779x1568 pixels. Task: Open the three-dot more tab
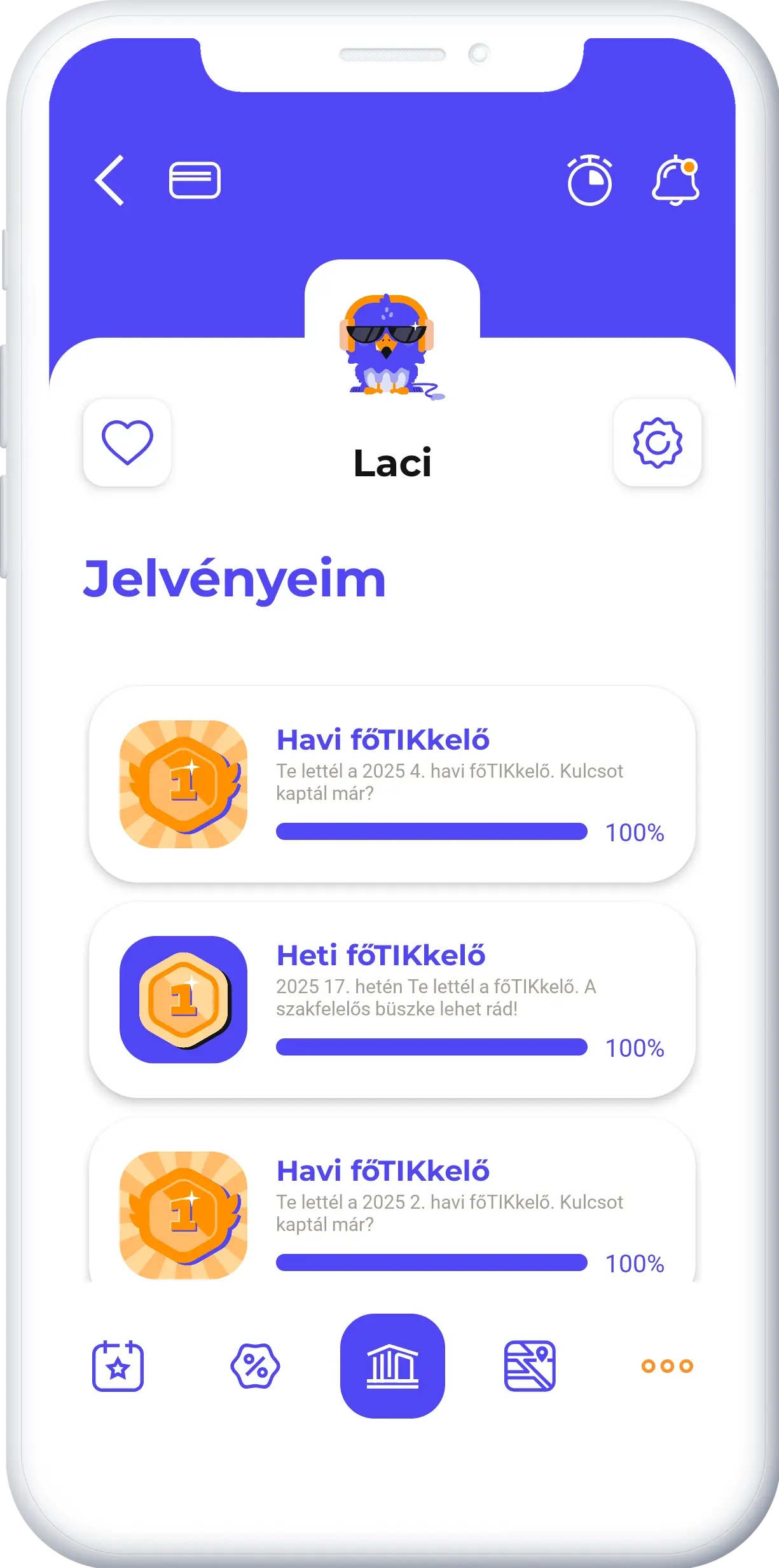pyautogui.click(x=667, y=1366)
